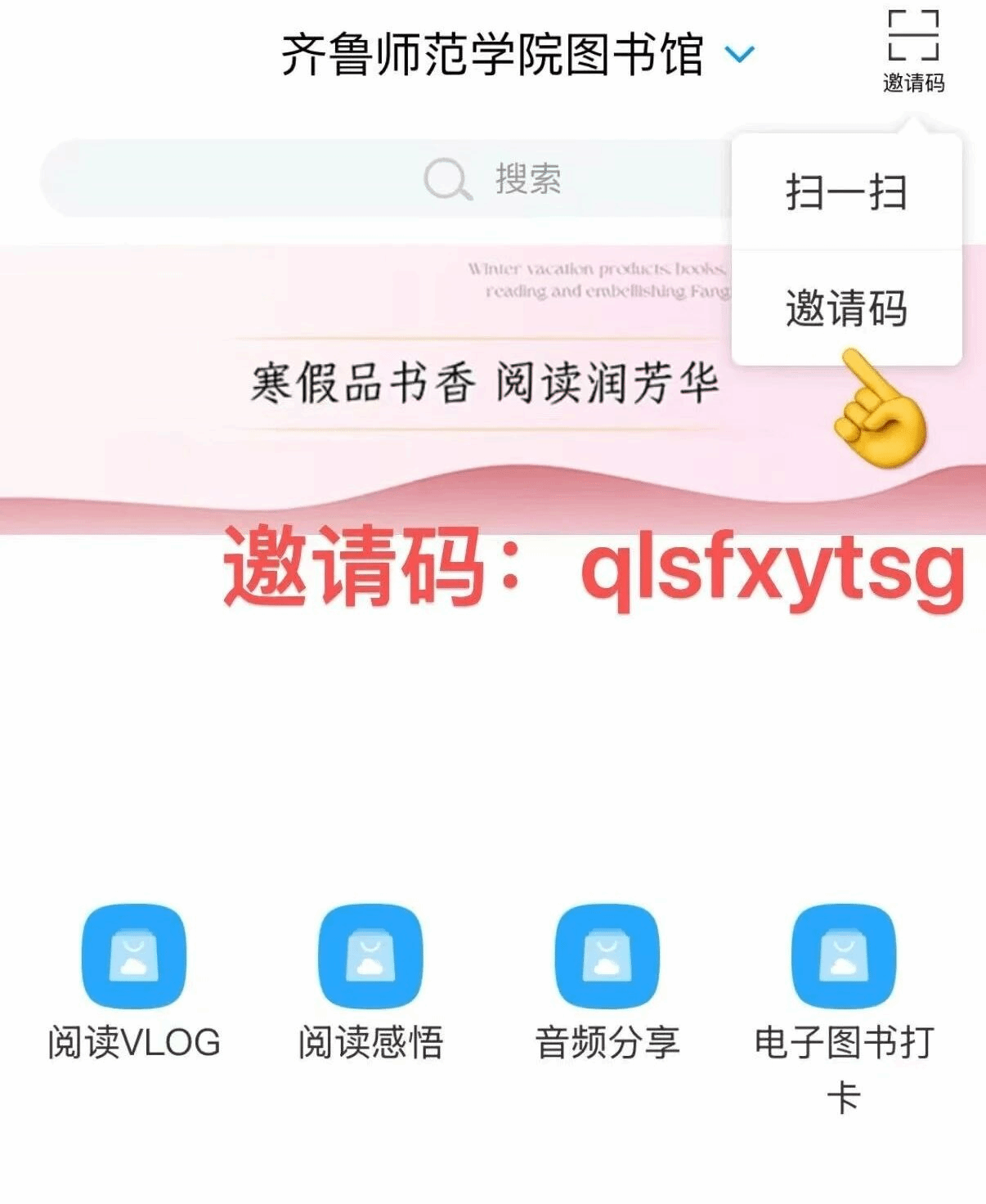
Task: Select 扫一扫 from the popup menu
Action: (846, 193)
